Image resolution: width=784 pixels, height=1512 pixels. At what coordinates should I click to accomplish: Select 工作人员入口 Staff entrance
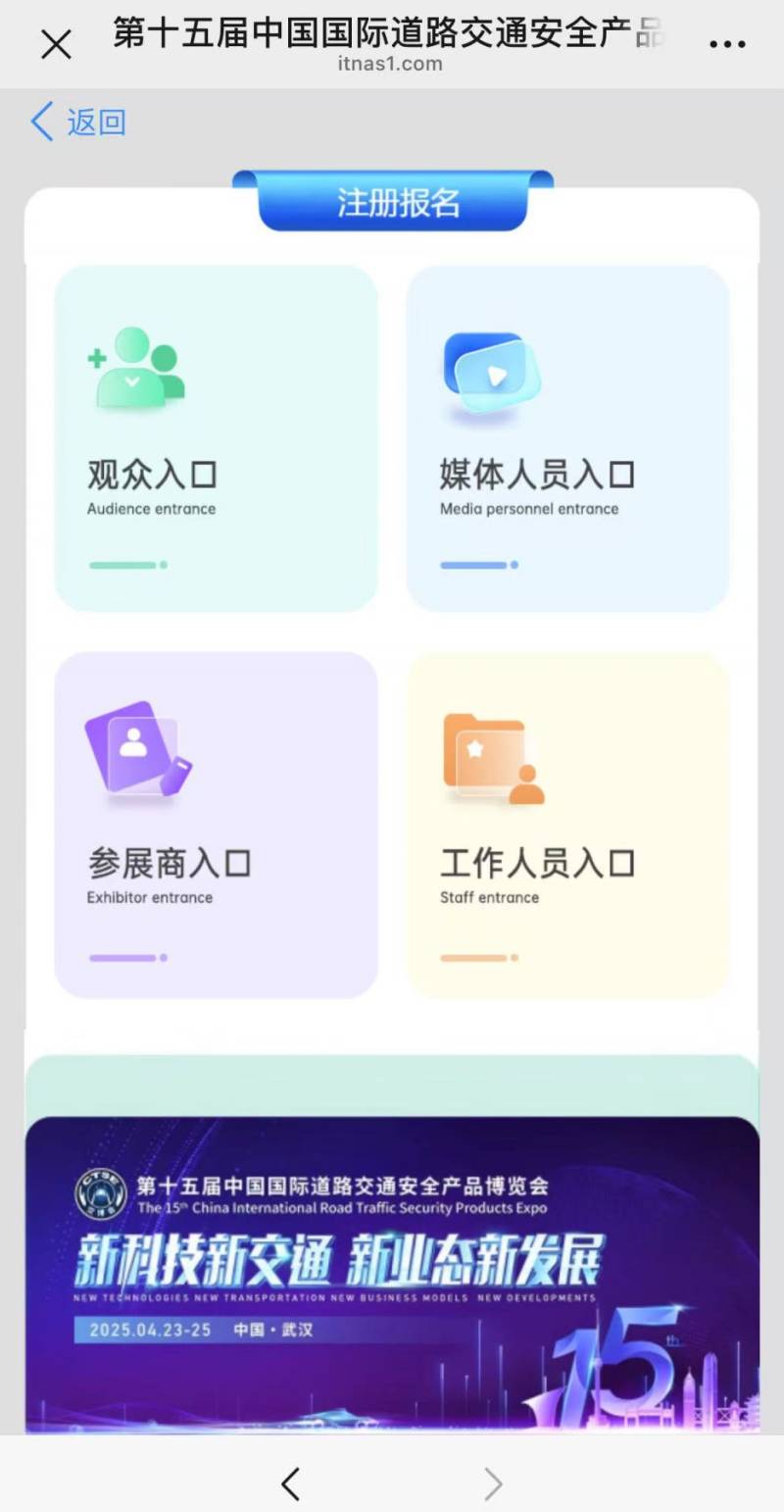(x=567, y=825)
